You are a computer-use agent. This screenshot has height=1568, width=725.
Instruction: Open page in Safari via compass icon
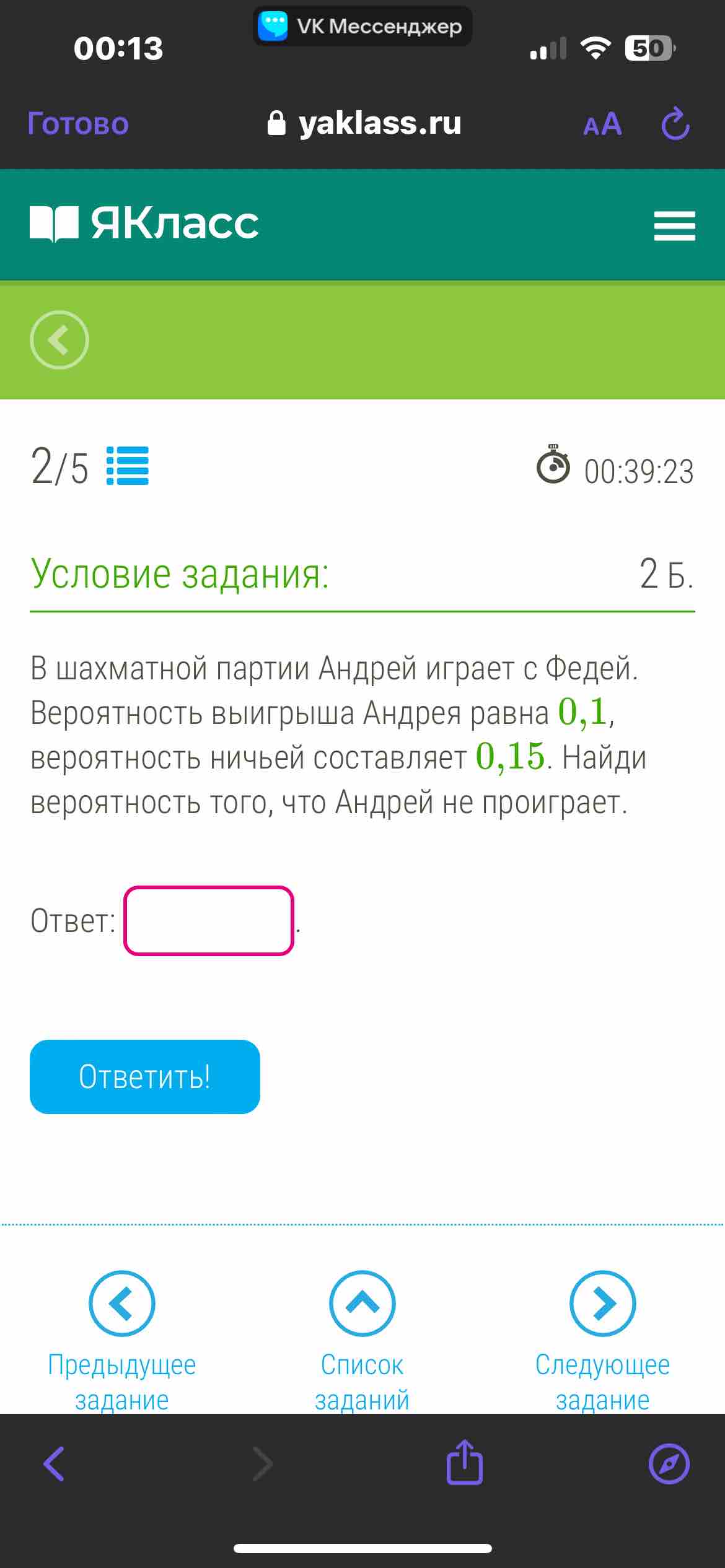coord(669,1464)
